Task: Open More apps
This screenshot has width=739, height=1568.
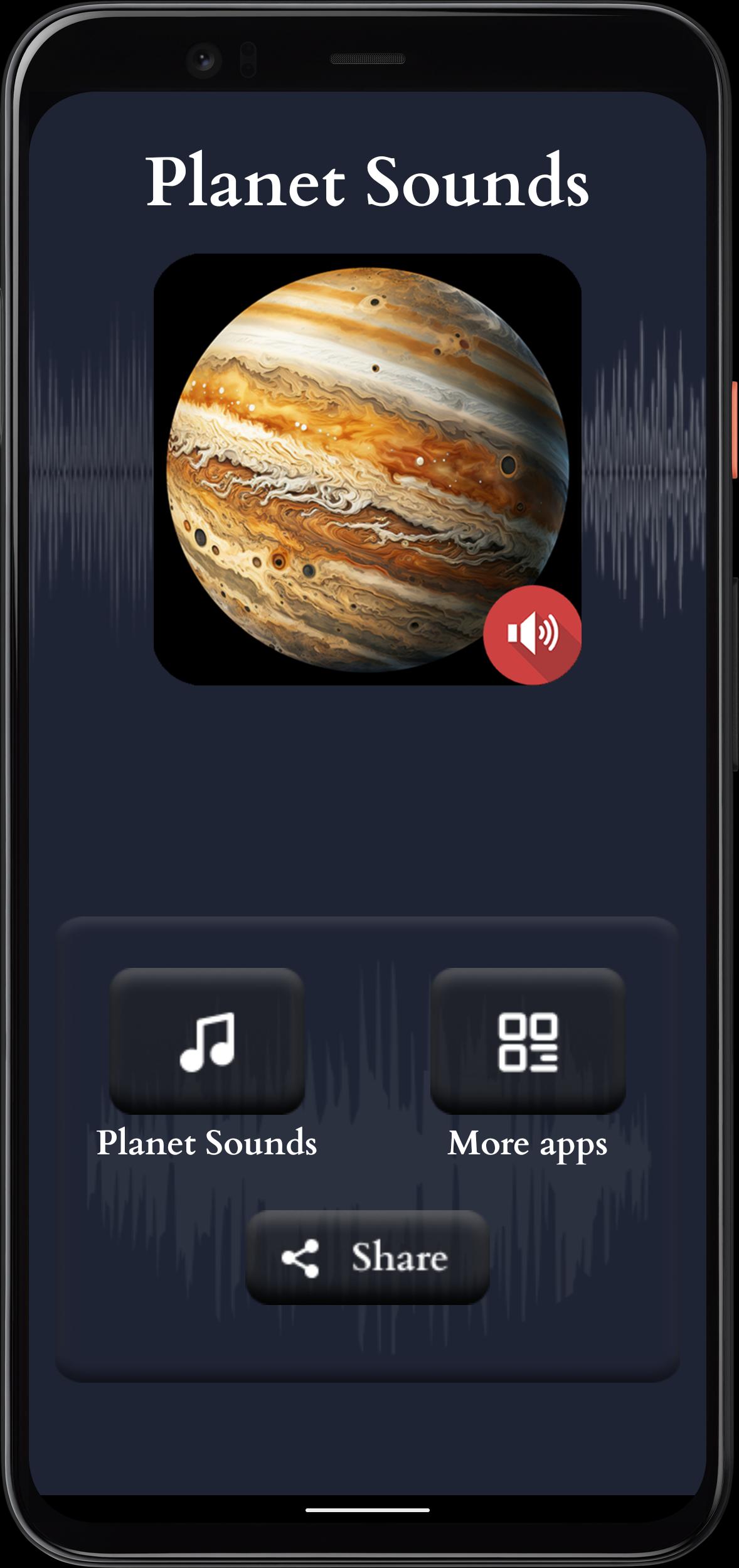Action: pos(528,1041)
